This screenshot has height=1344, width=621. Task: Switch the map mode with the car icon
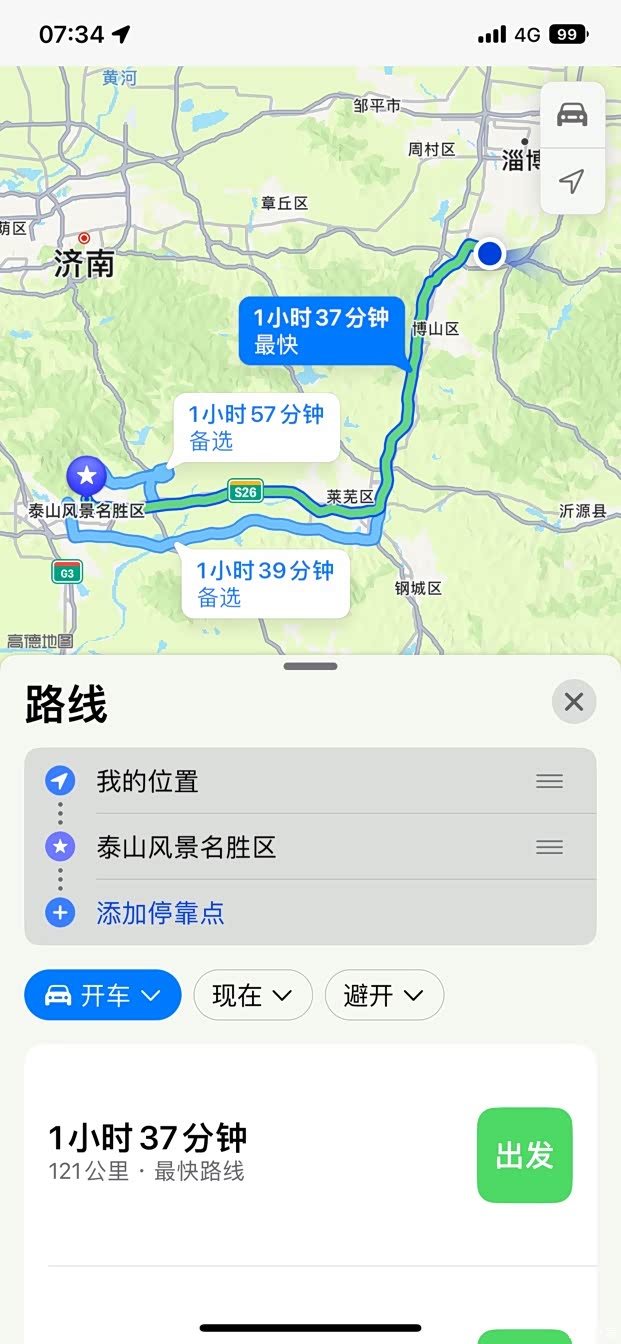click(572, 115)
